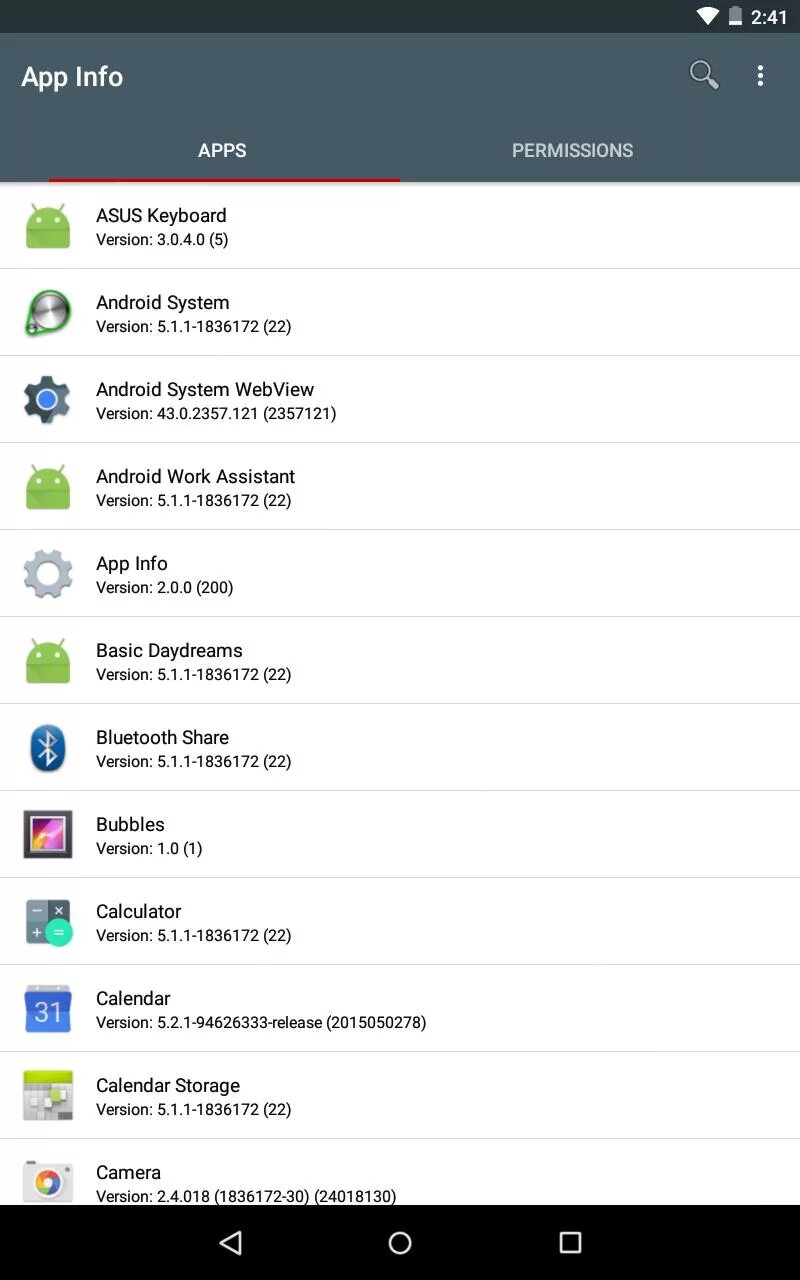This screenshot has height=1280, width=800.
Task: Open Bluetooth Share details
Action: [x=400, y=748]
